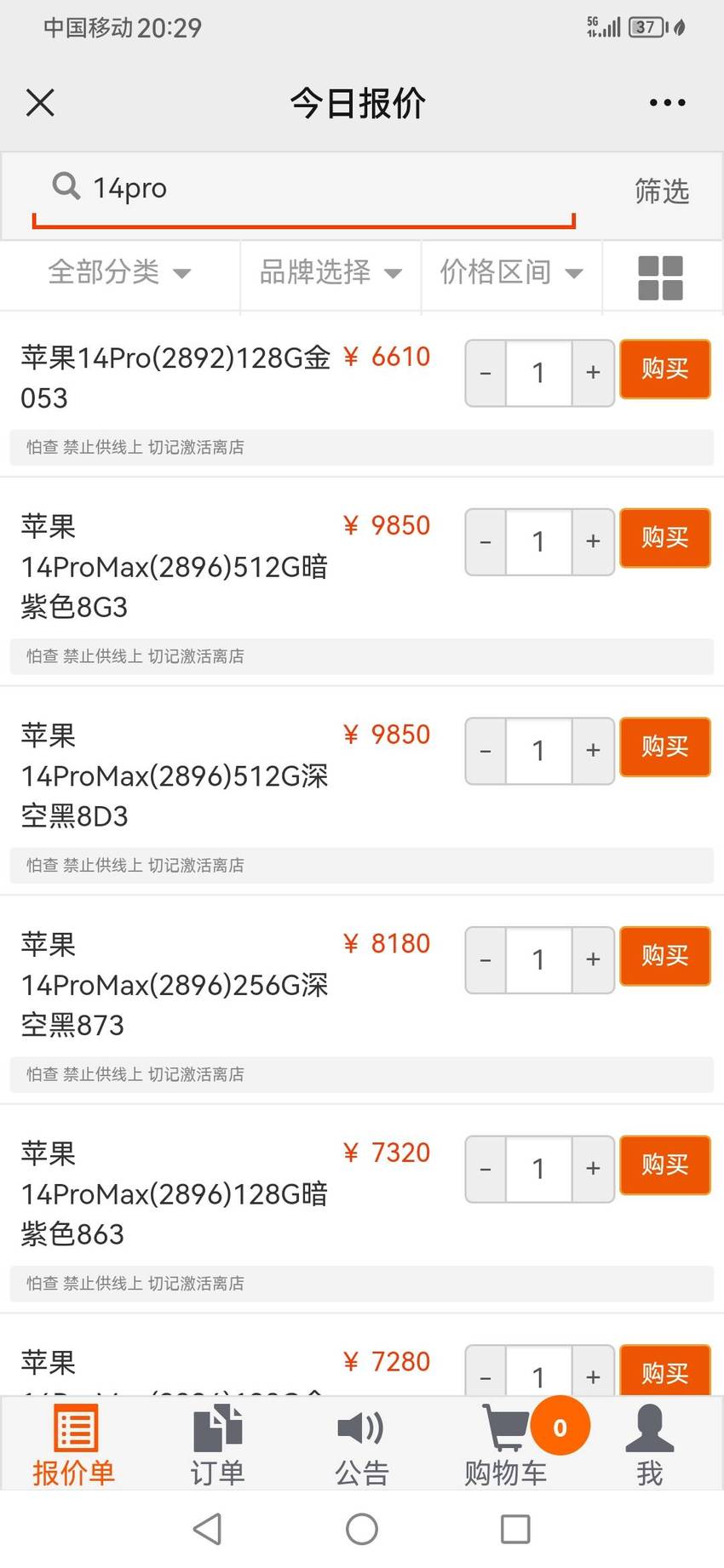Open the 筛选 filter
The height and width of the screenshot is (1568, 724).
pos(662,191)
